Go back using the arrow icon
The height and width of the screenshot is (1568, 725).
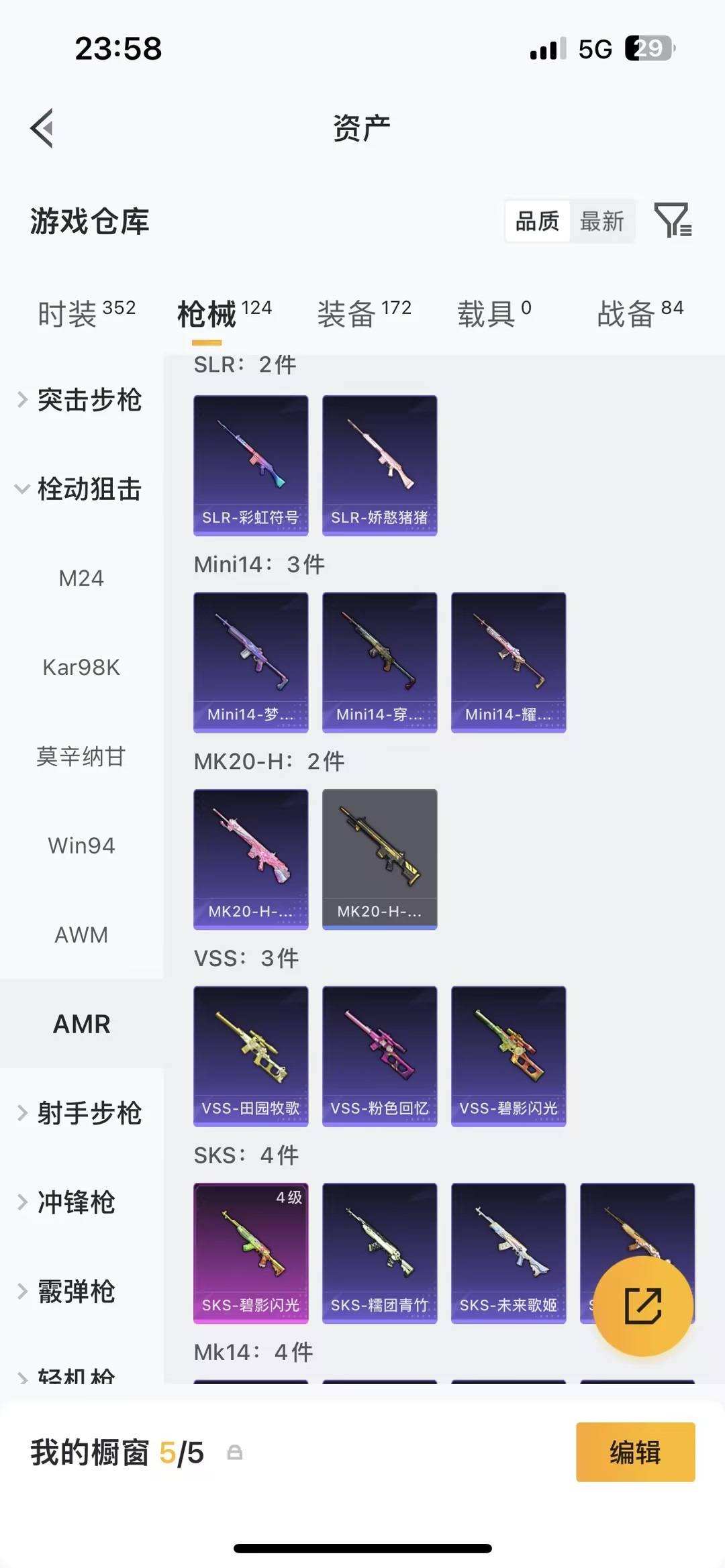[x=42, y=127]
